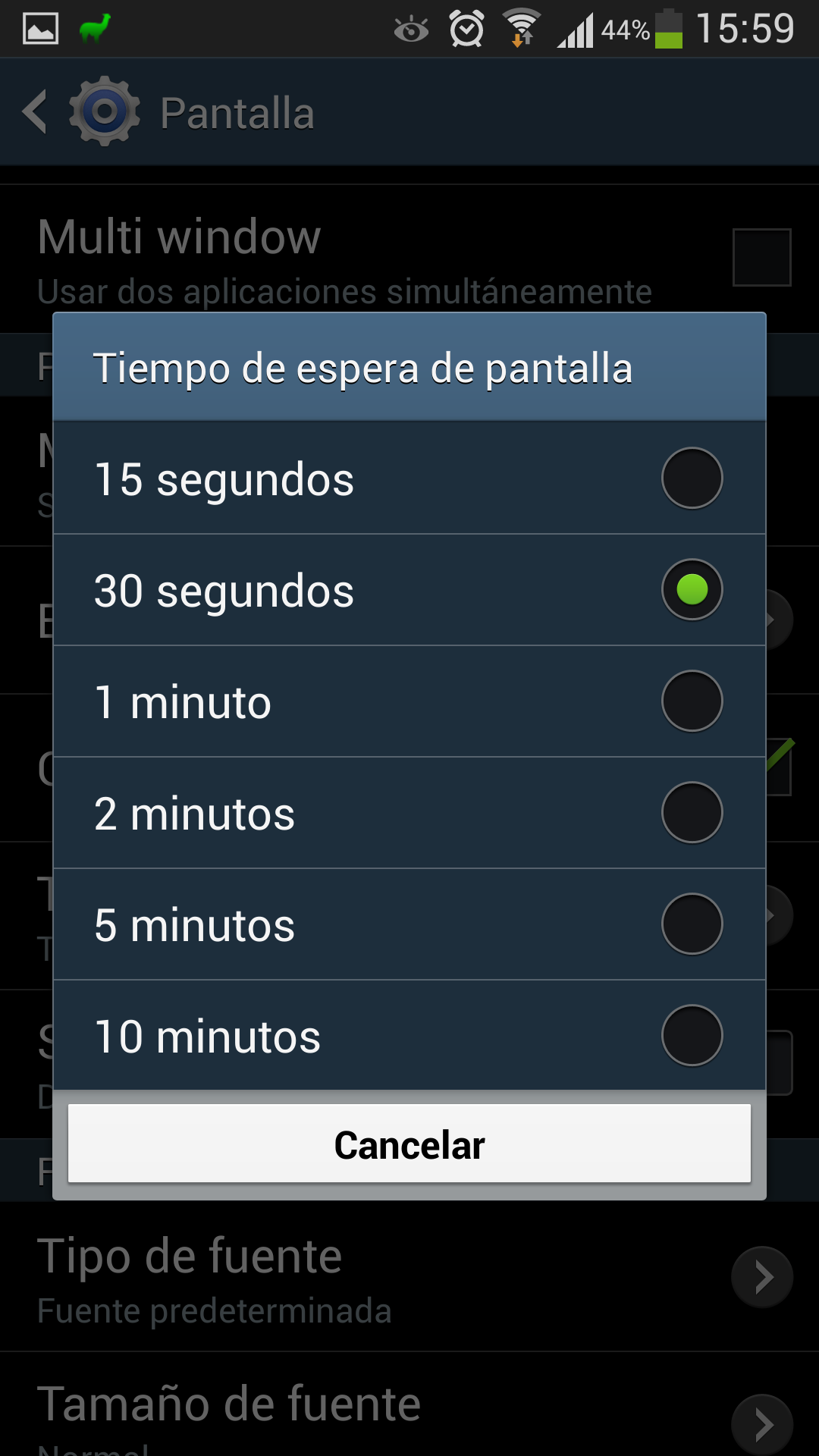Pick the 2 minutos option
The image size is (819, 1456).
point(409,813)
